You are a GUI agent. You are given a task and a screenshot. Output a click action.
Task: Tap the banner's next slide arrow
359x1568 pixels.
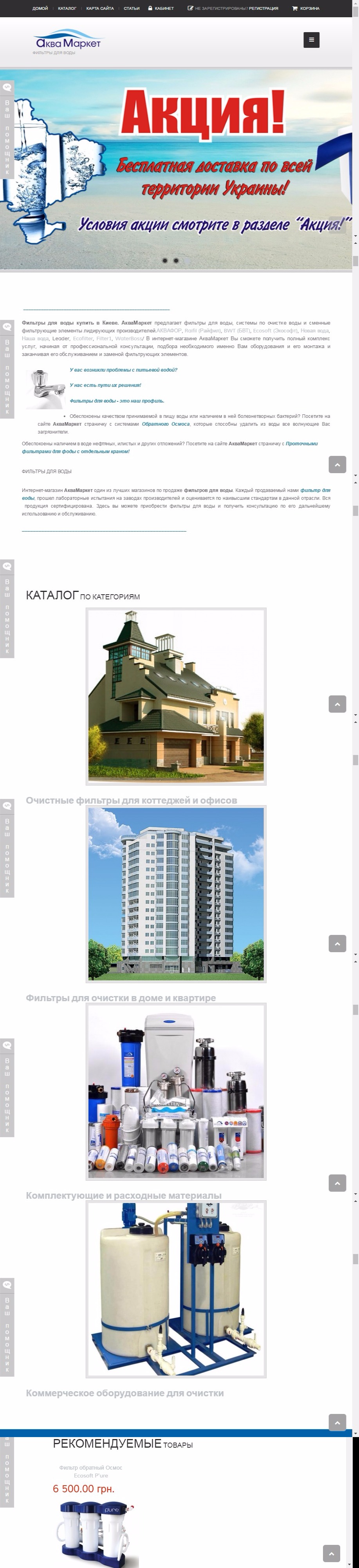(337, 225)
